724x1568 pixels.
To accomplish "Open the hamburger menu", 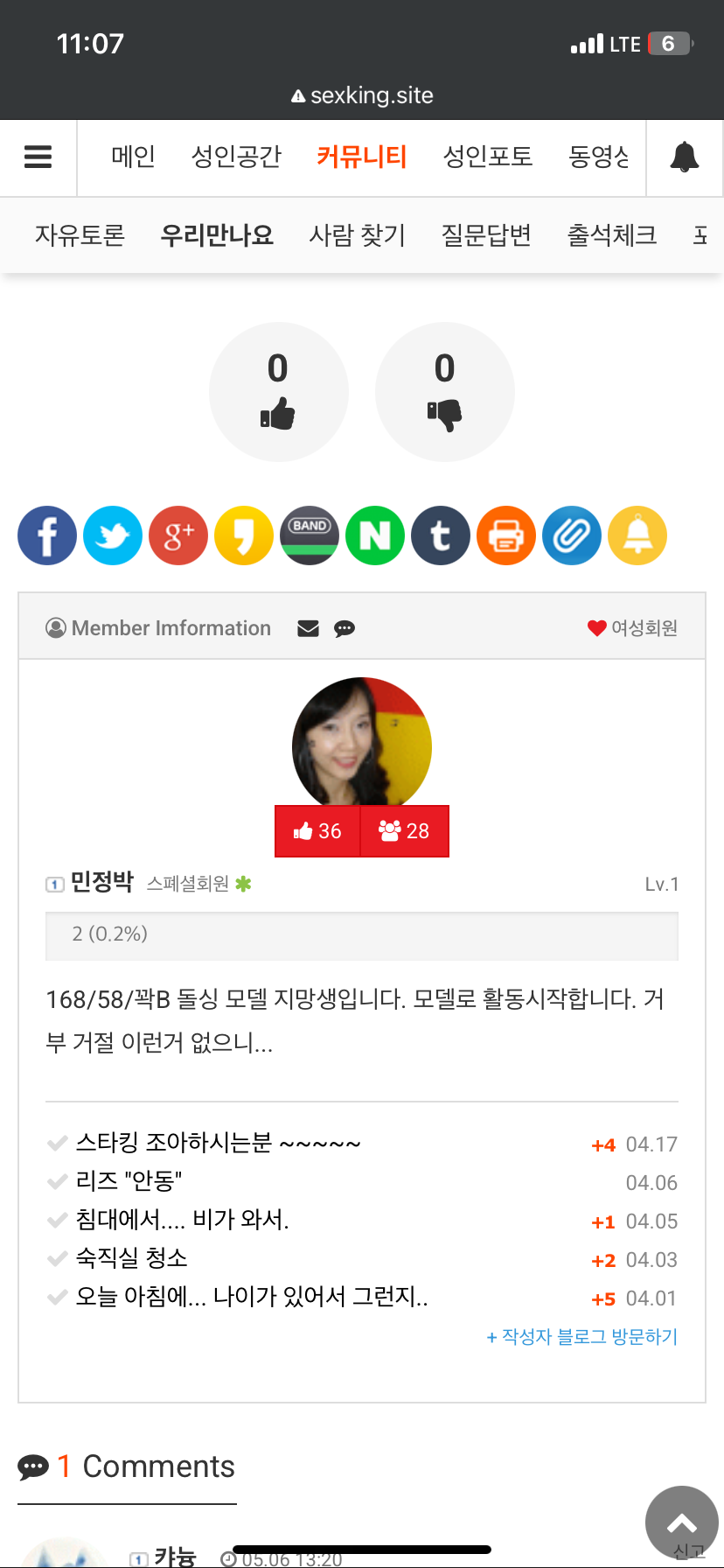I will (x=38, y=157).
